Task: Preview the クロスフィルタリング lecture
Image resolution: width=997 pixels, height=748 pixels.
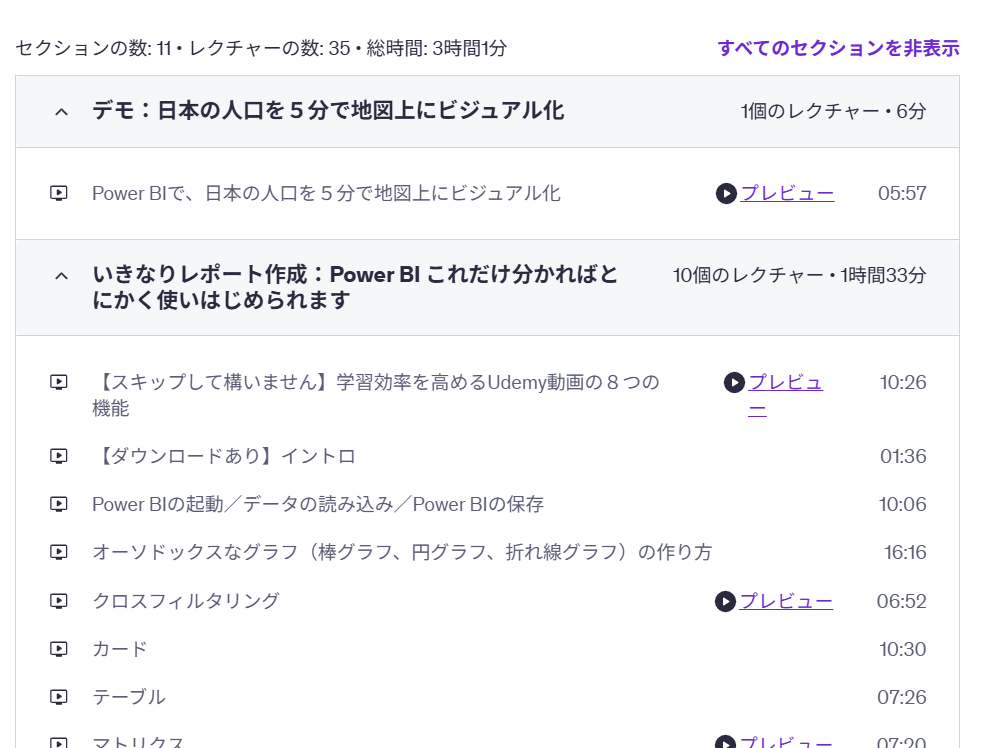Action: pos(785,601)
